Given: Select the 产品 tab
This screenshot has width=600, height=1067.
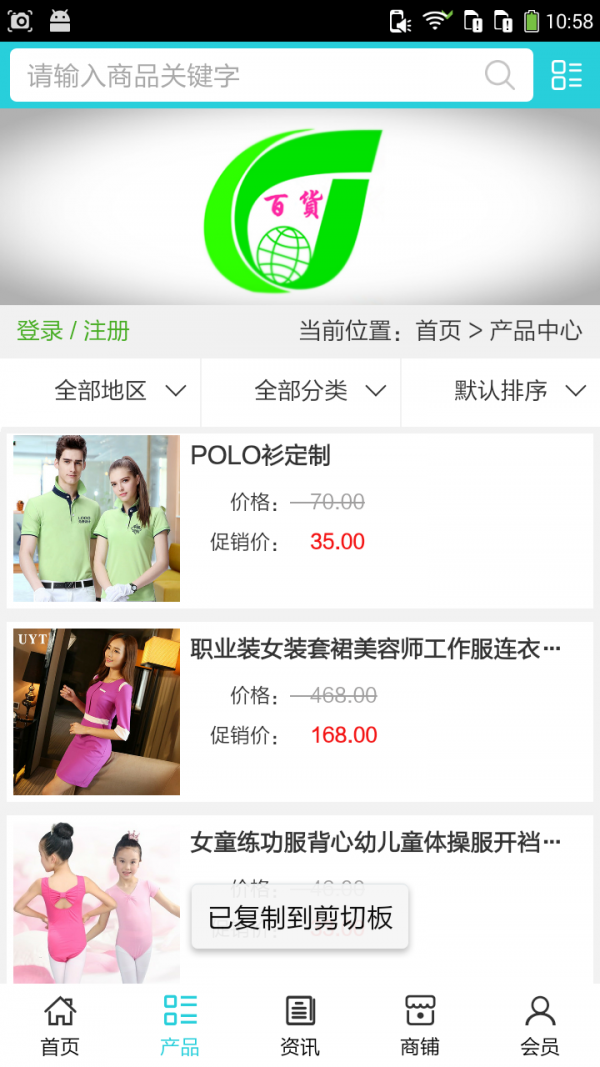Looking at the screenshot, I should 180,1026.
